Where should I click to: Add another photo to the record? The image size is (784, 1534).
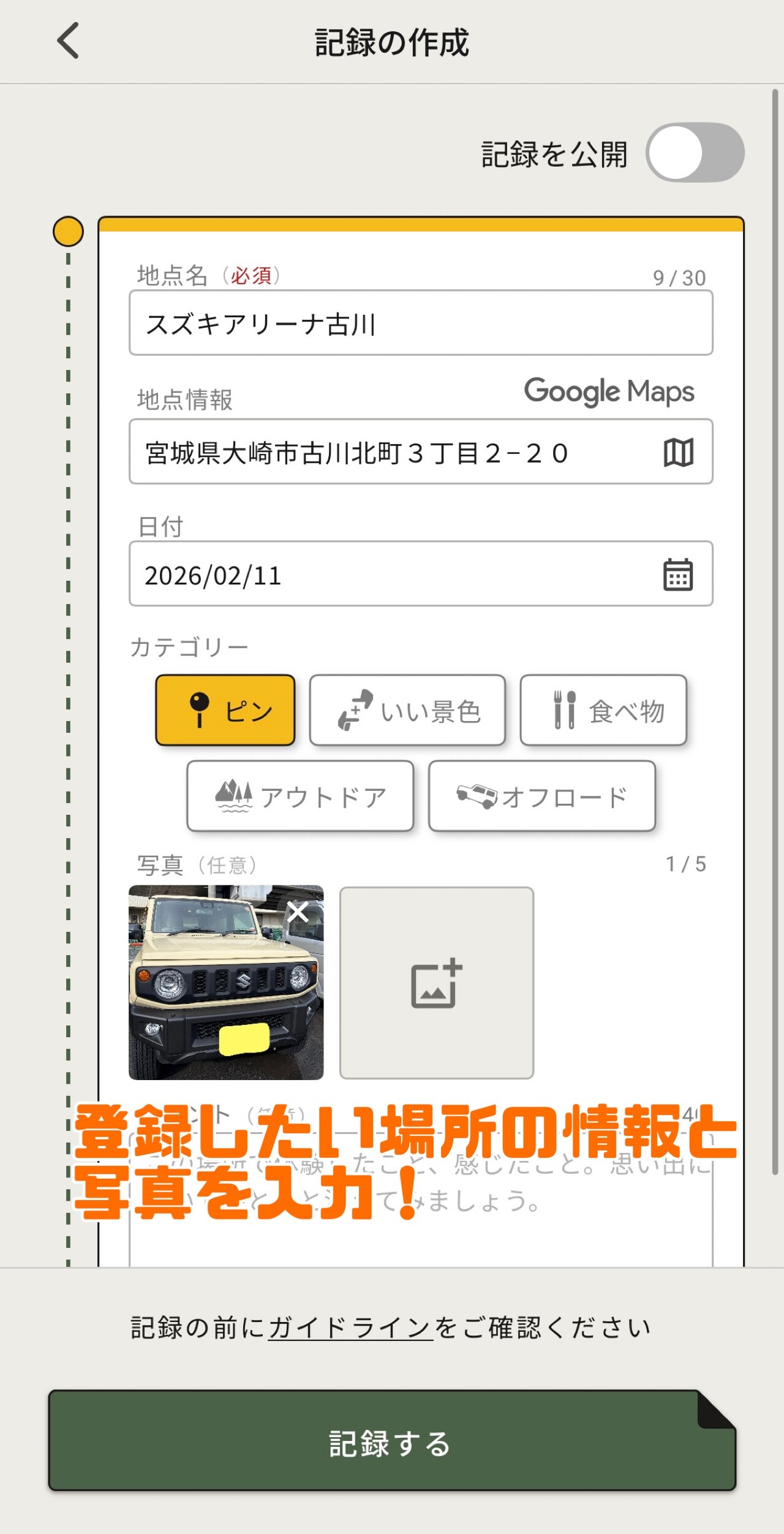pyautogui.click(x=437, y=983)
